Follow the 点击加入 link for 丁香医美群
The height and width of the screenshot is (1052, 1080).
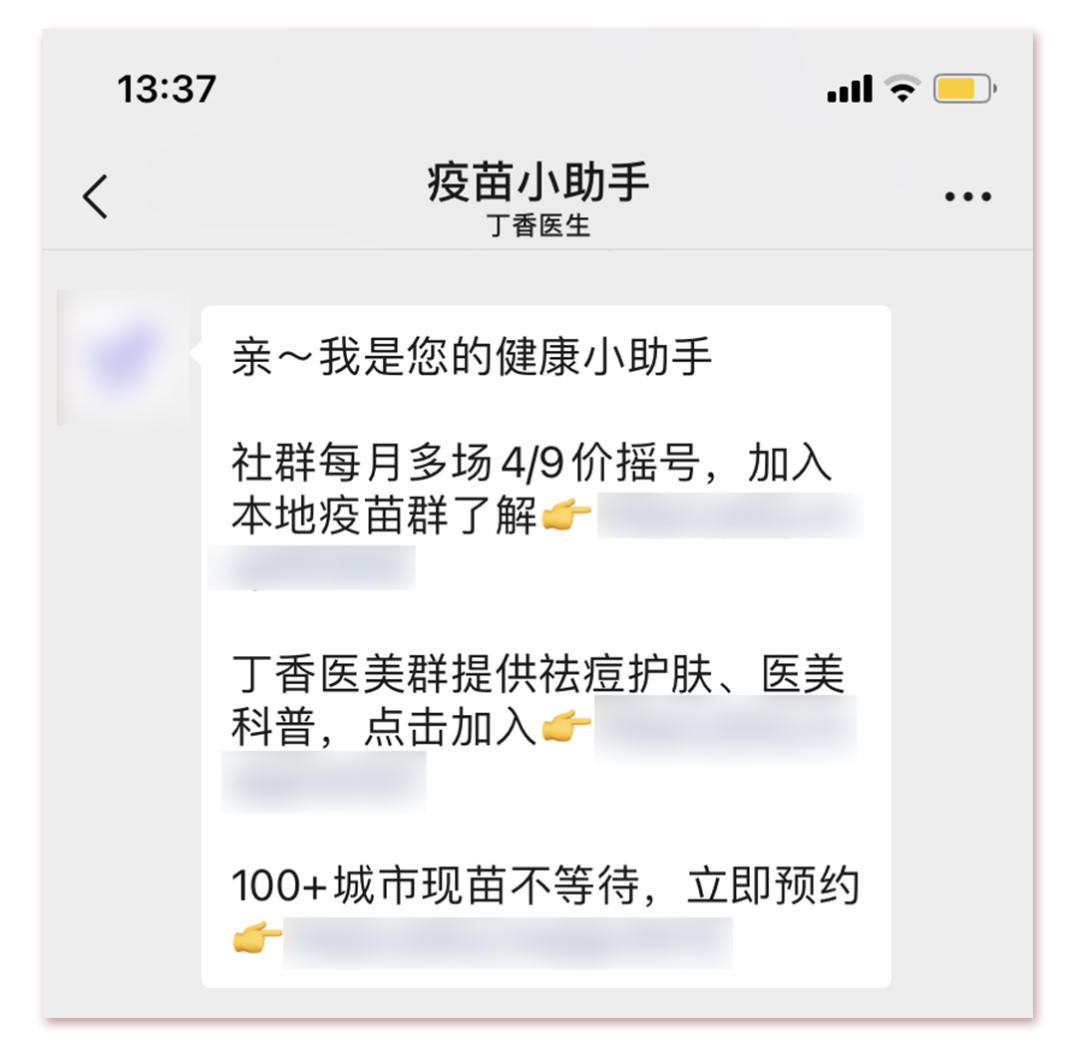click(x=725, y=727)
